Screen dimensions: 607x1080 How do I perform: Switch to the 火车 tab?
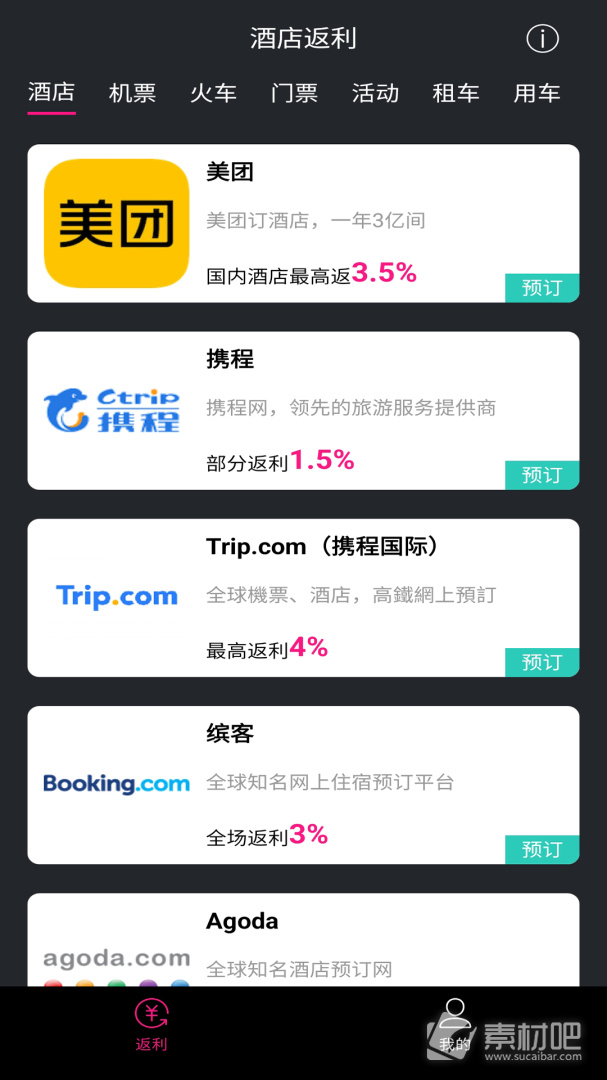[213, 92]
